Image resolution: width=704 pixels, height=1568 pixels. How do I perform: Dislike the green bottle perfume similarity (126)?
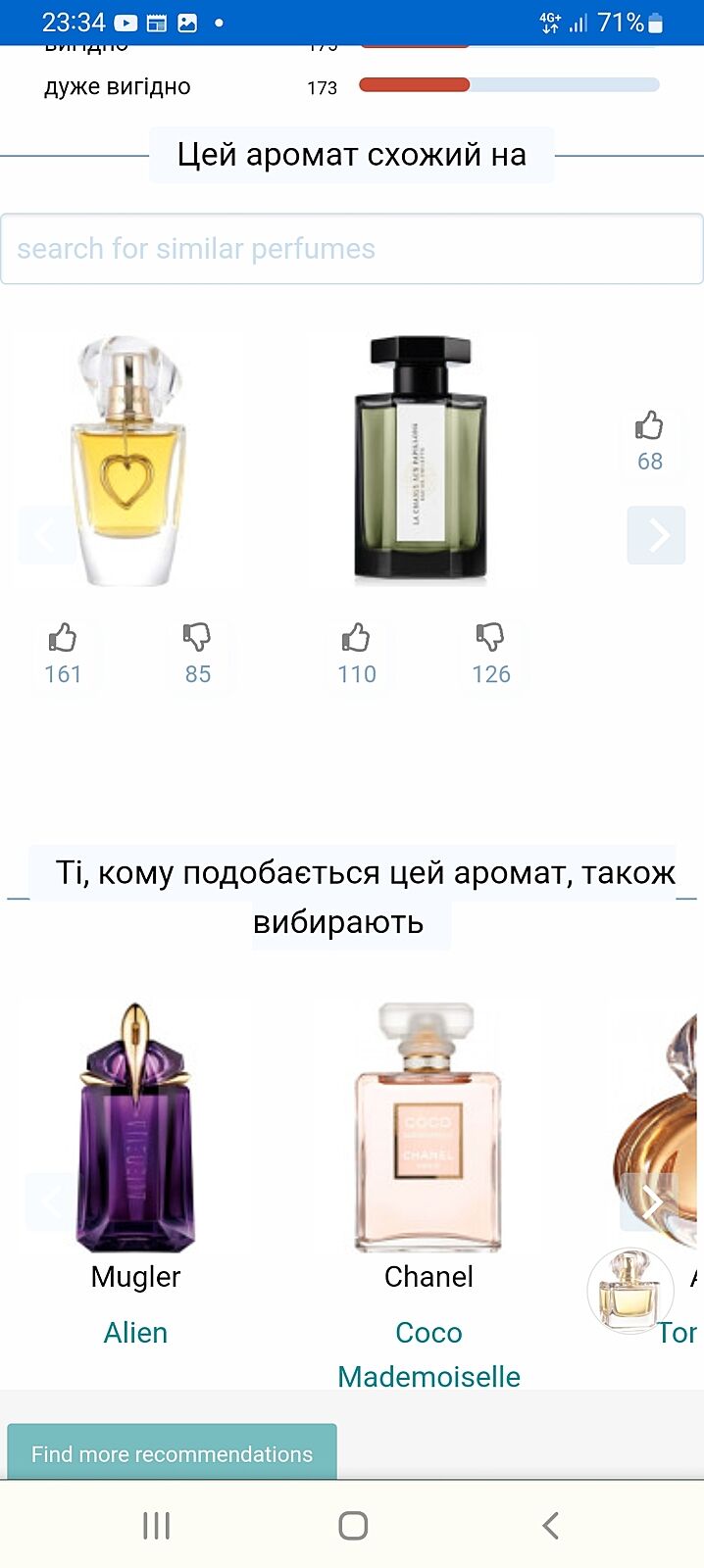click(490, 654)
